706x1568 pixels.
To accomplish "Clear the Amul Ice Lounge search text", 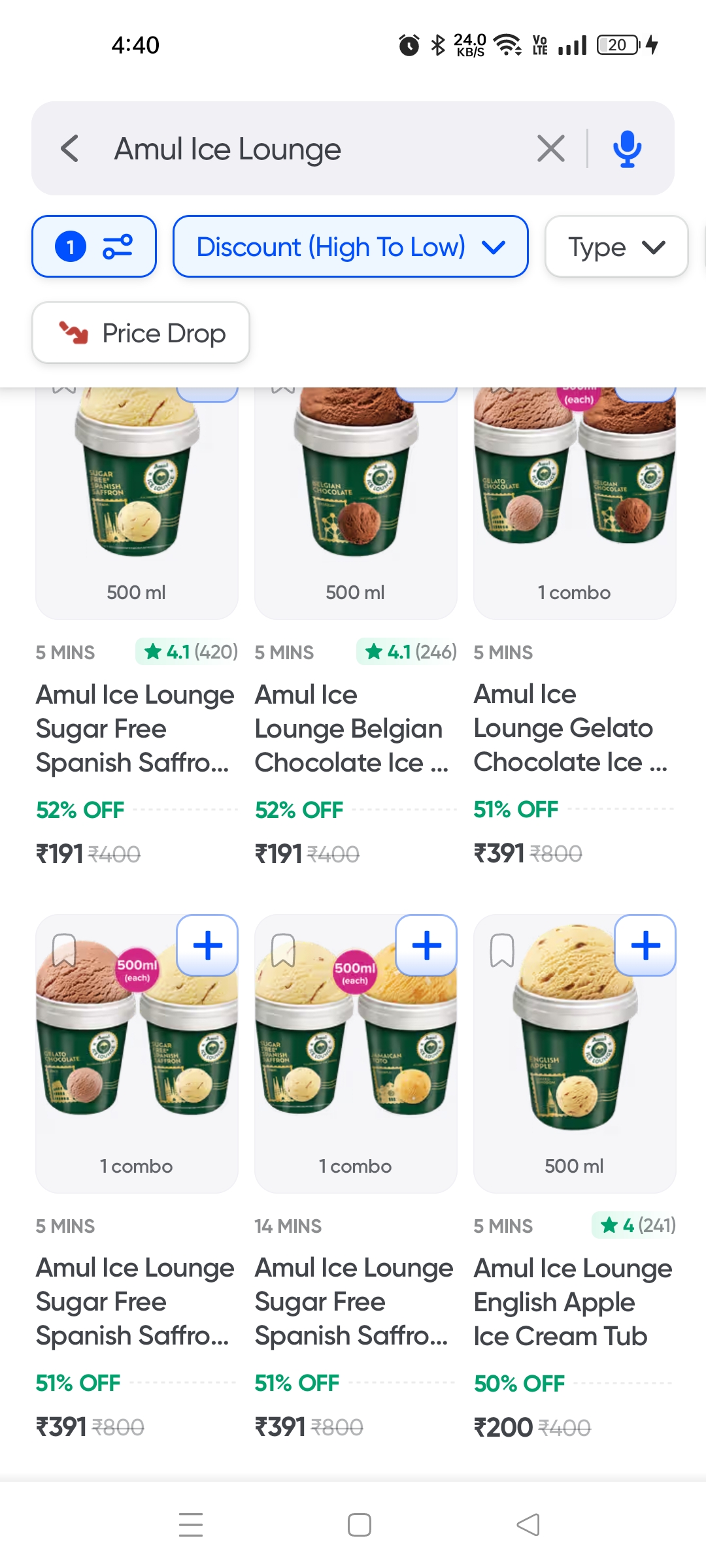I will click(x=550, y=149).
